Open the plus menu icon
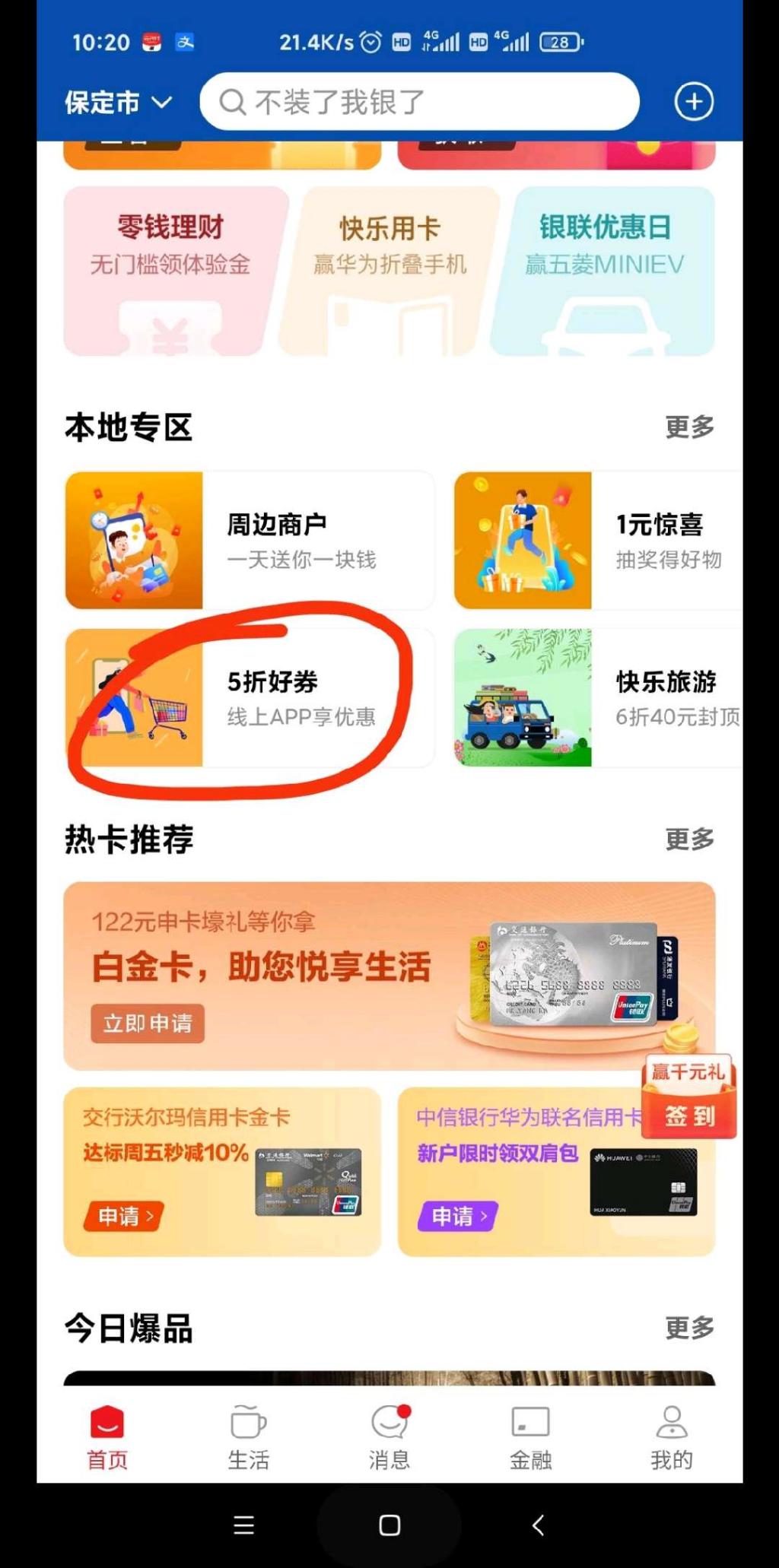The image size is (779, 1568). [693, 102]
